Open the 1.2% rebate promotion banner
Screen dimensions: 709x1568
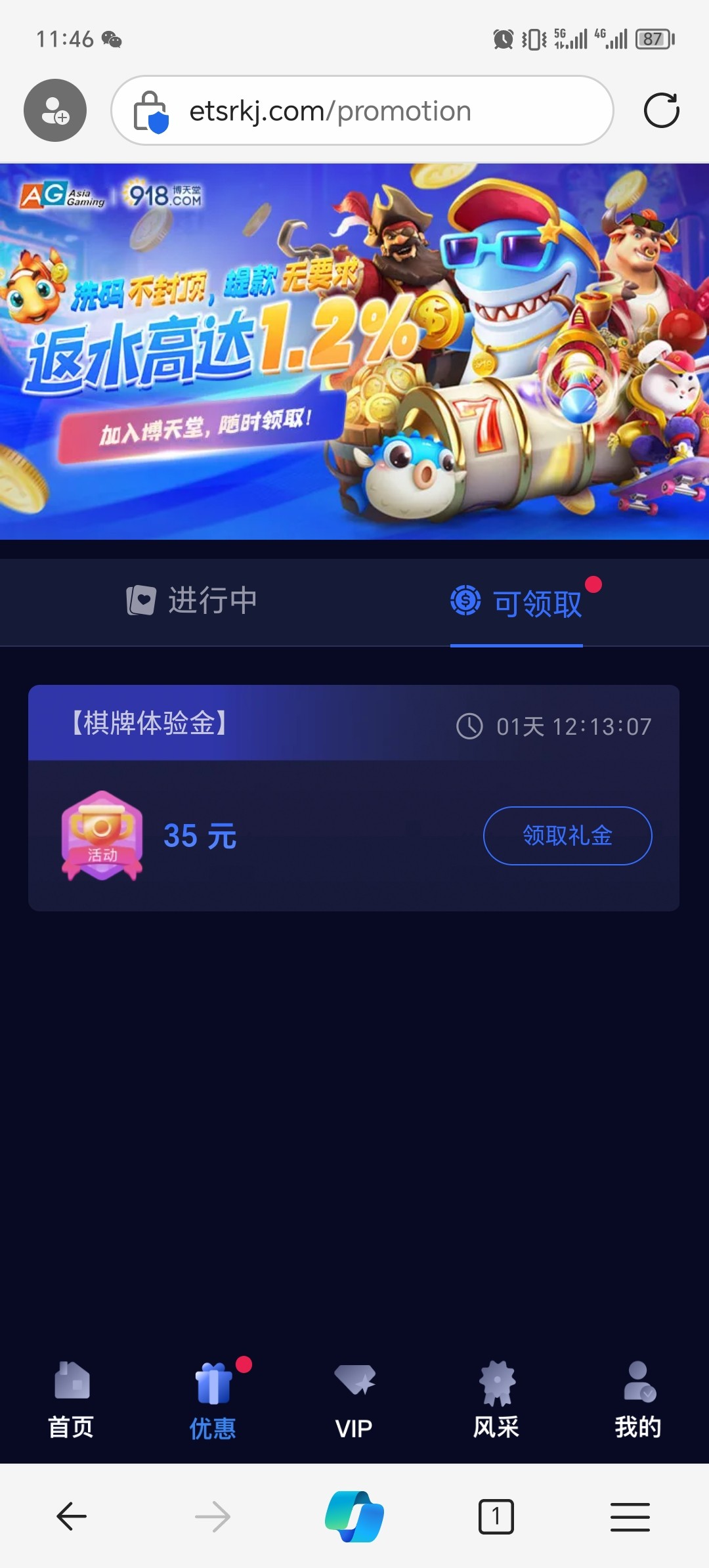point(354,351)
